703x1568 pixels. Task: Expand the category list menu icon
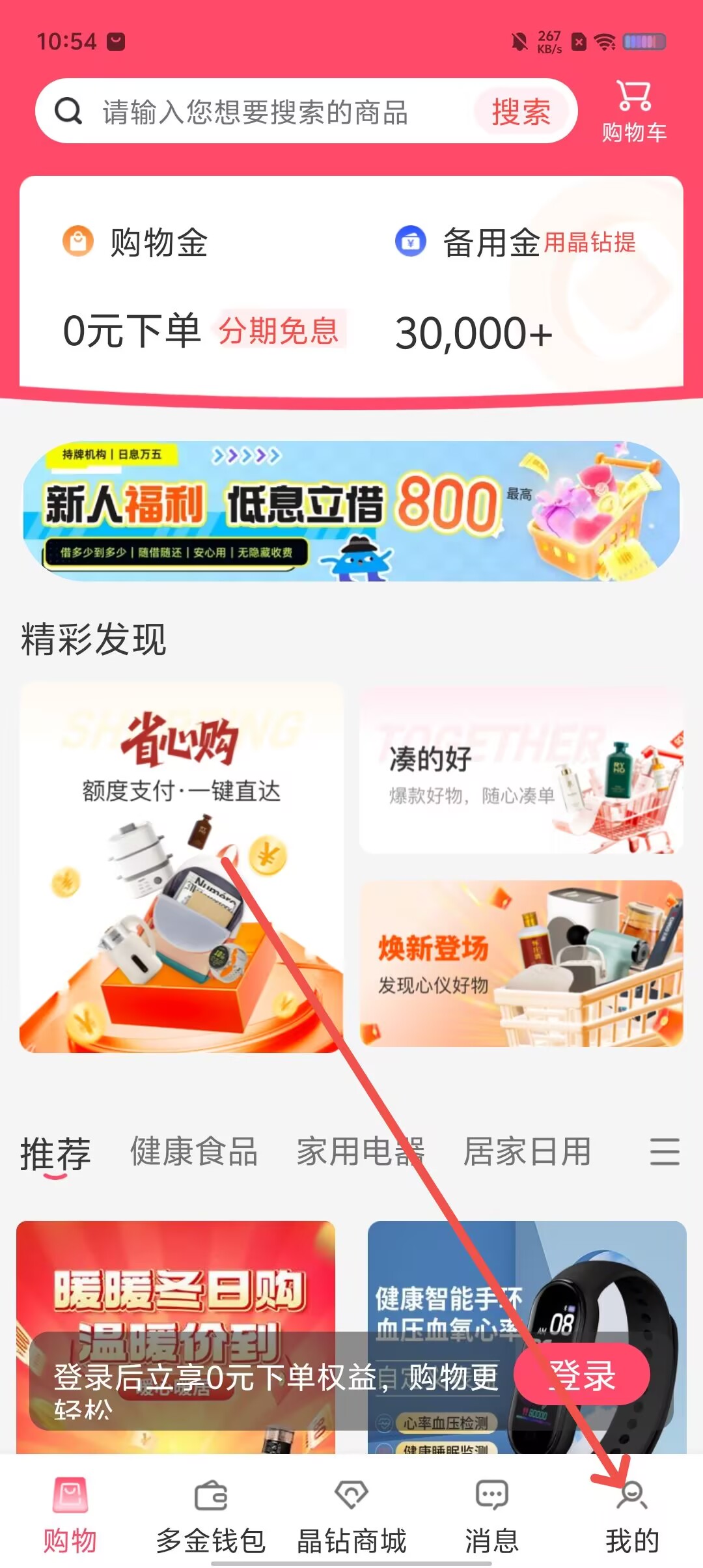664,1151
